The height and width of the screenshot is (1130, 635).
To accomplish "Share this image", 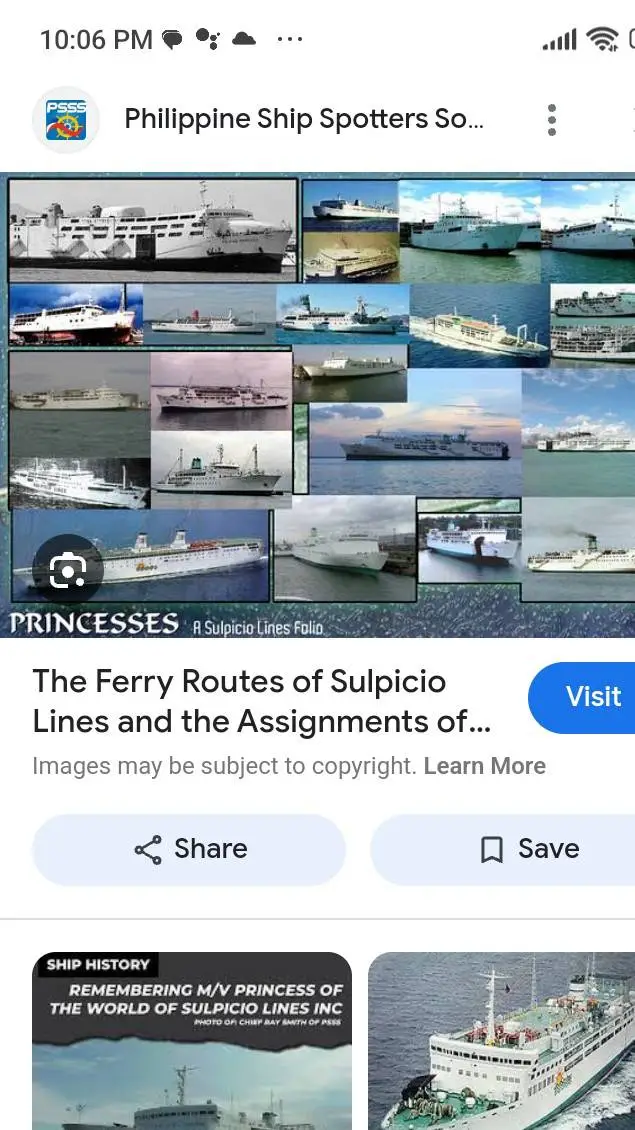I will (x=189, y=849).
